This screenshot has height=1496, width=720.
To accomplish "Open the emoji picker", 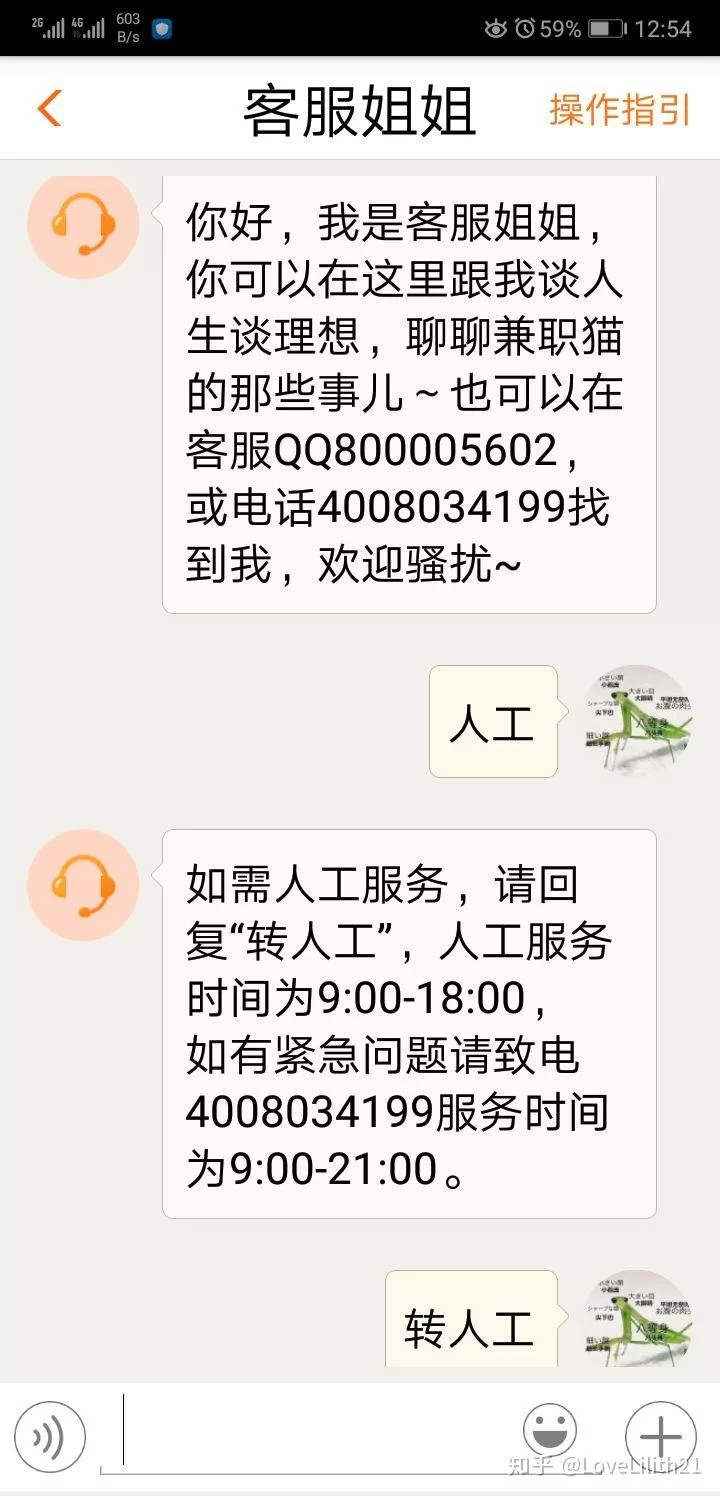I will 550,1431.
